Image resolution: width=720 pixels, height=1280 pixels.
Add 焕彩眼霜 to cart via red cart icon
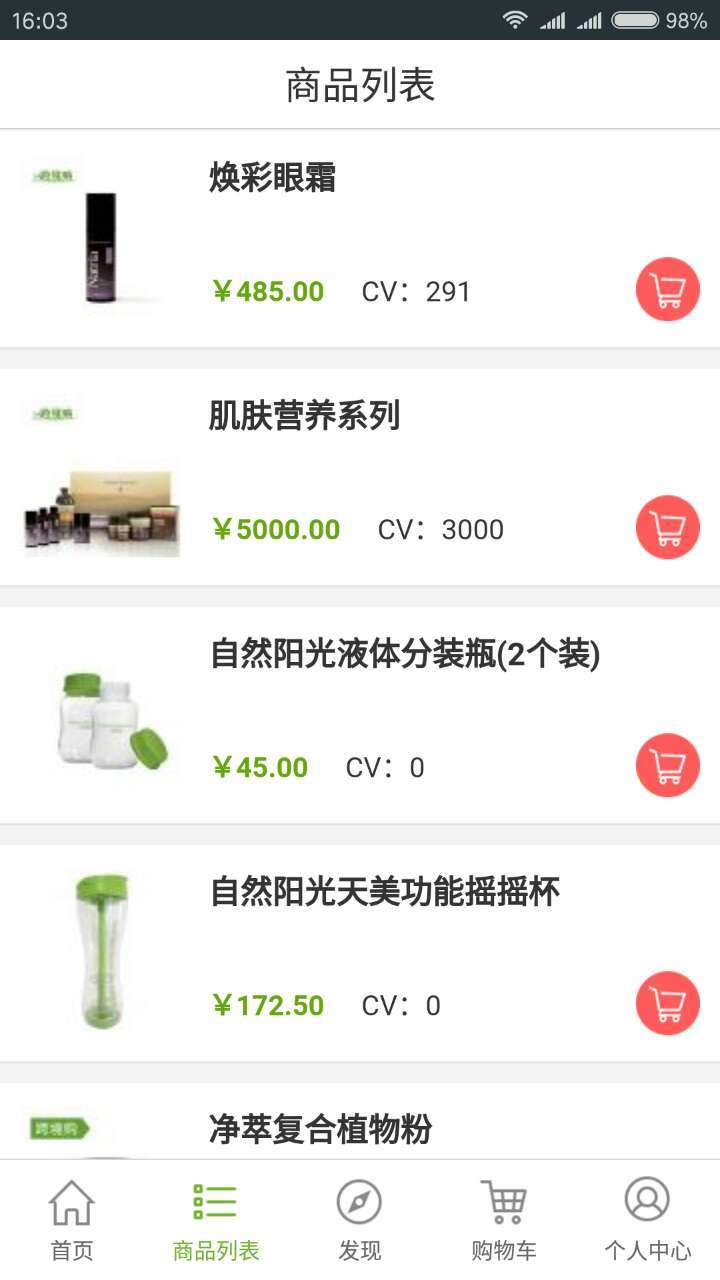pos(666,289)
